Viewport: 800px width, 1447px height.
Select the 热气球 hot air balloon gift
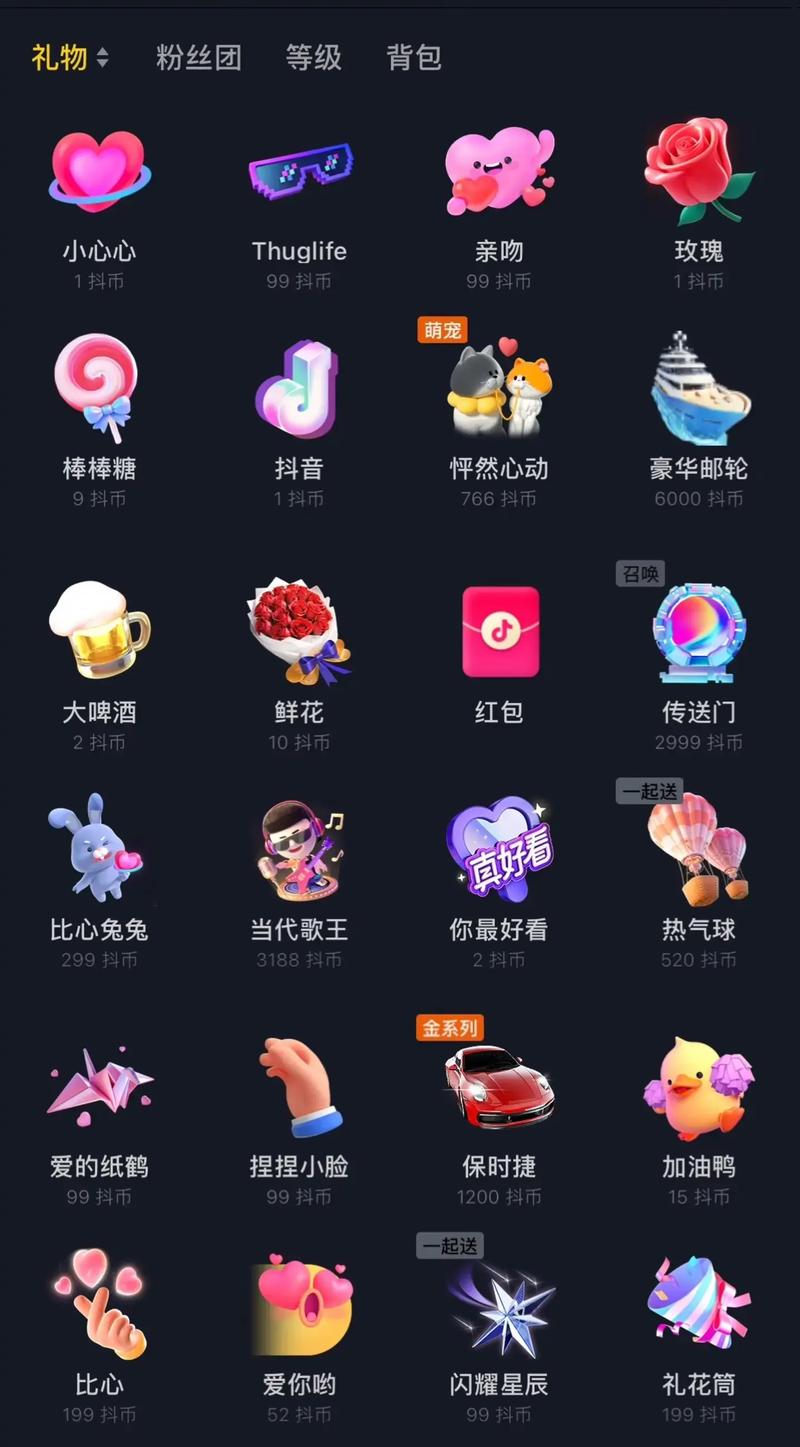point(698,870)
